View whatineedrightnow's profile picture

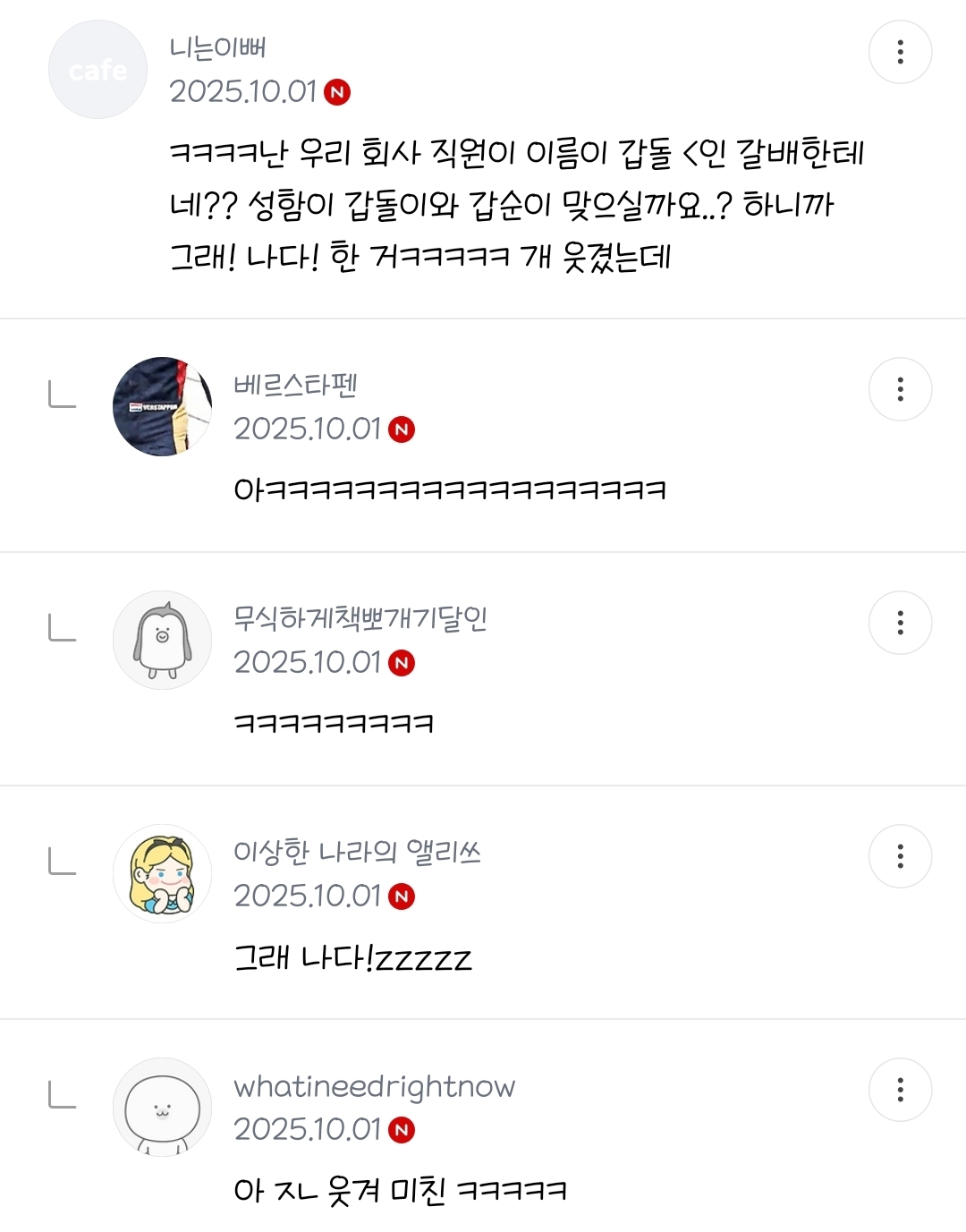click(x=162, y=1108)
